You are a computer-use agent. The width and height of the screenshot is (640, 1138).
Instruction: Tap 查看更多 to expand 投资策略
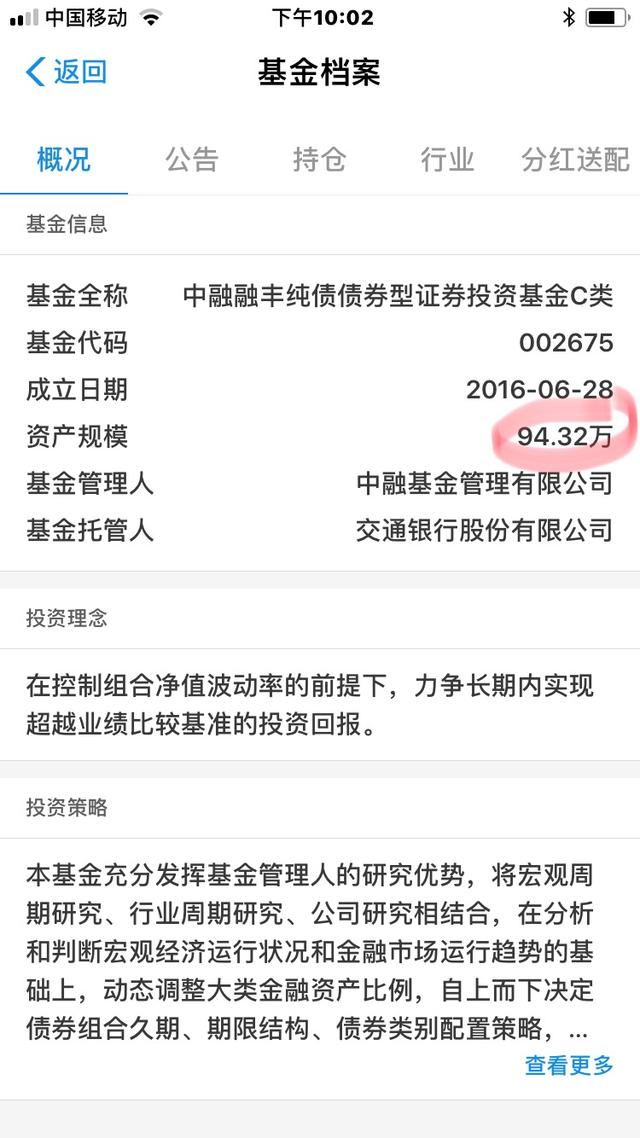[569, 1065]
